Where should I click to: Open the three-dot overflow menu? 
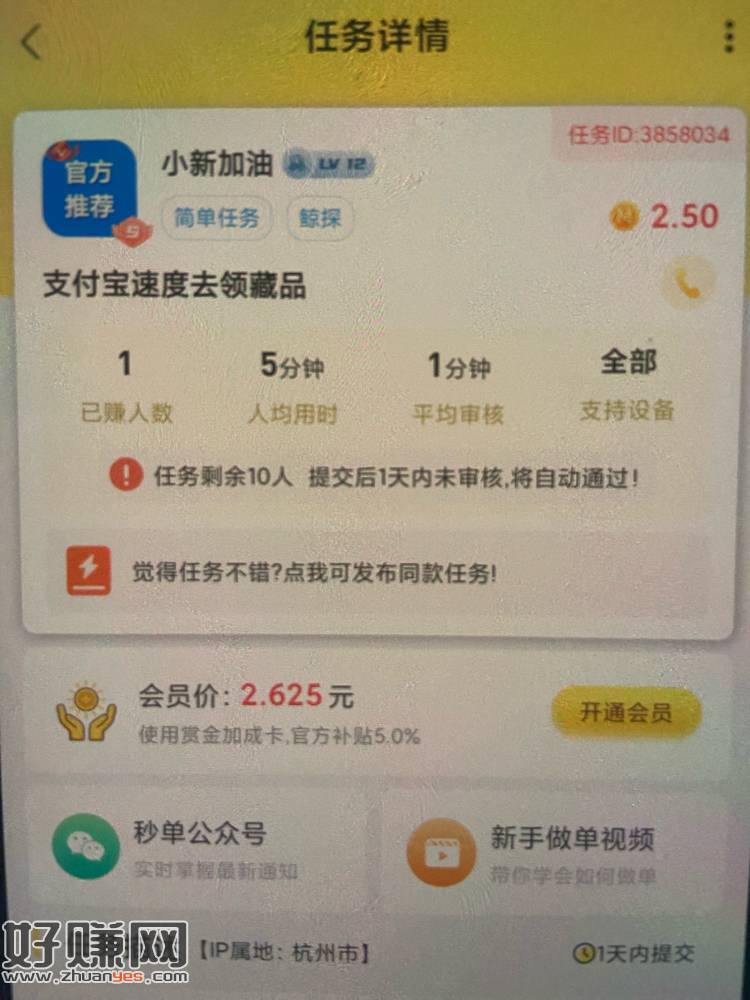(727, 36)
